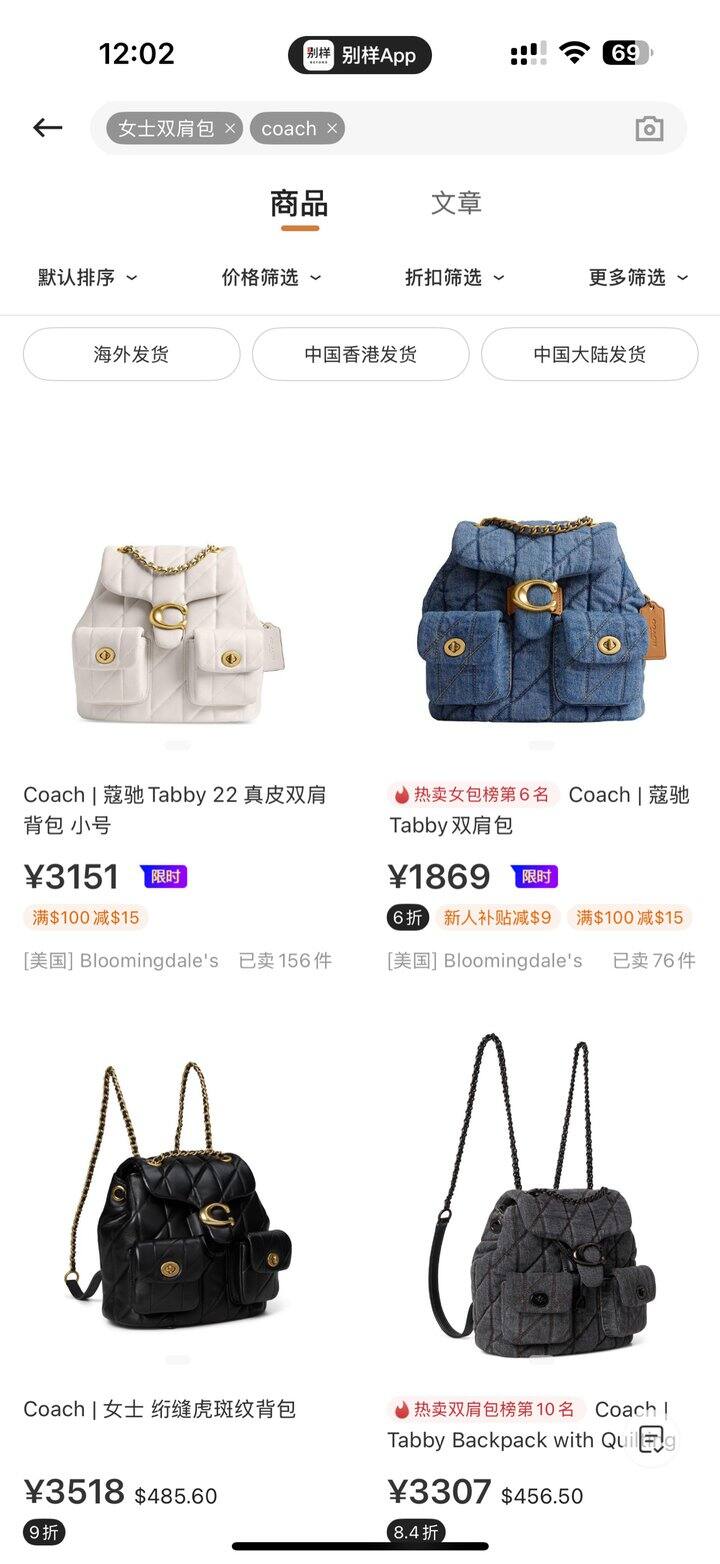Open the 折扣筛选 discount filter
The image size is (720, 1564).
[x=455, y=277]
